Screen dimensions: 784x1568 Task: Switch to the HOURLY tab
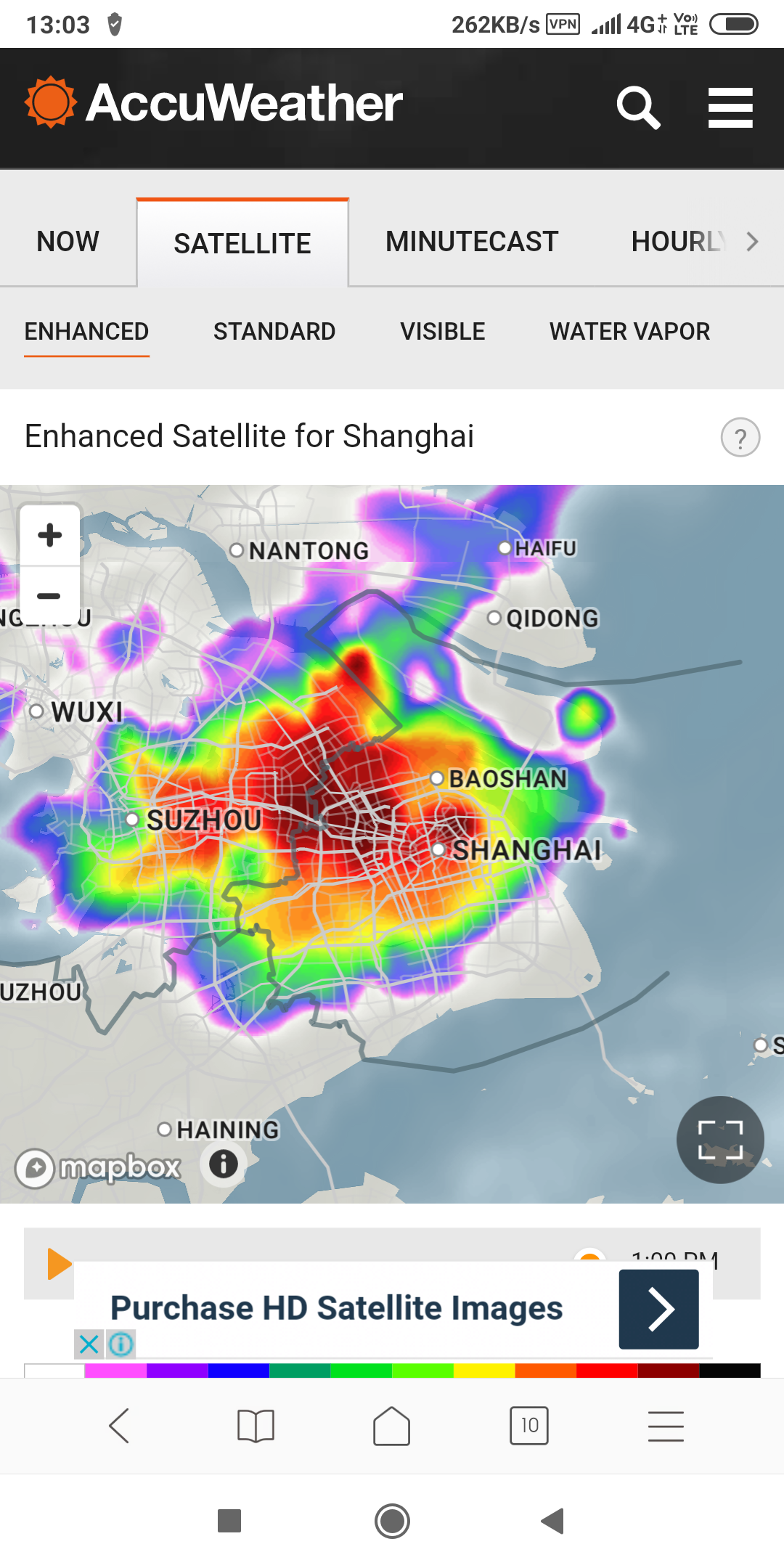[678, 242]
